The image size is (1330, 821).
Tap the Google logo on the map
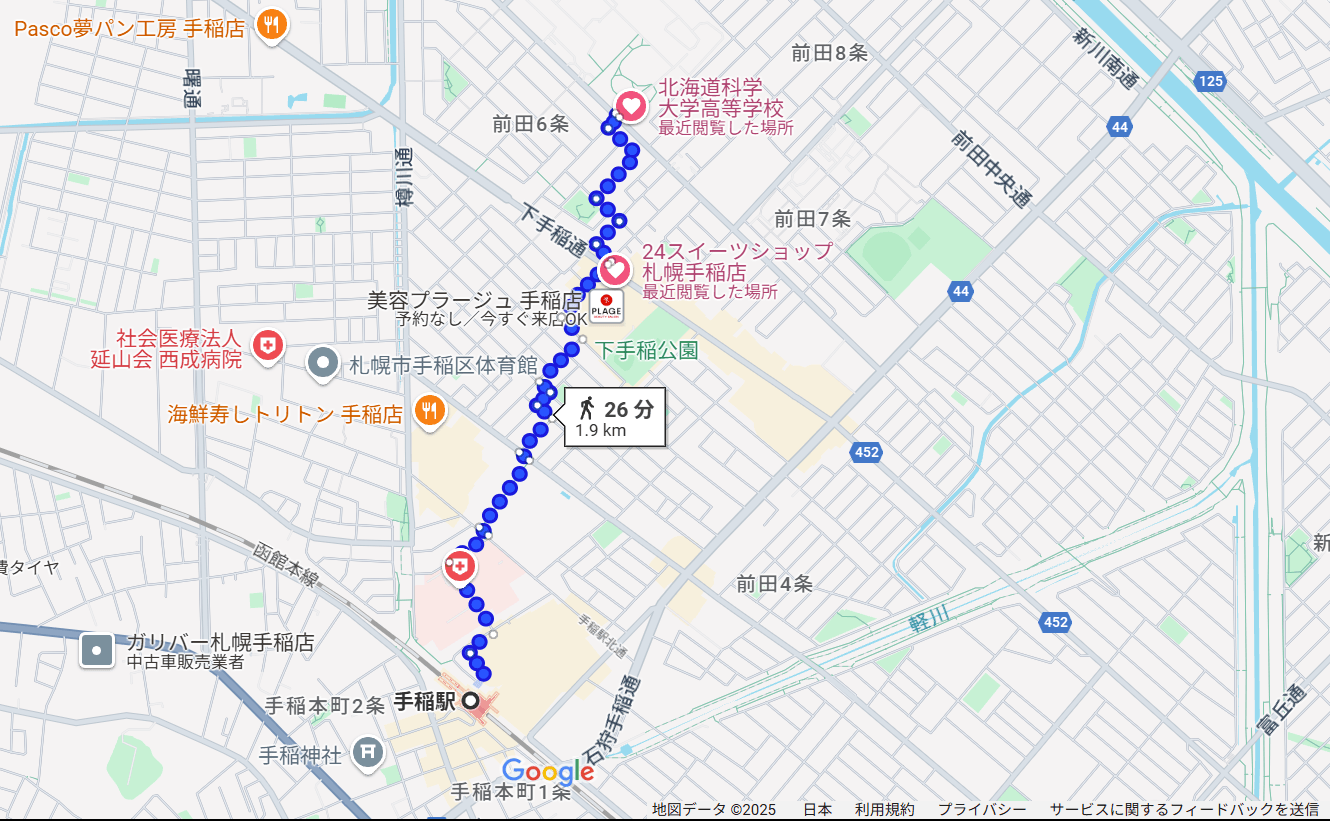(548, 771)
